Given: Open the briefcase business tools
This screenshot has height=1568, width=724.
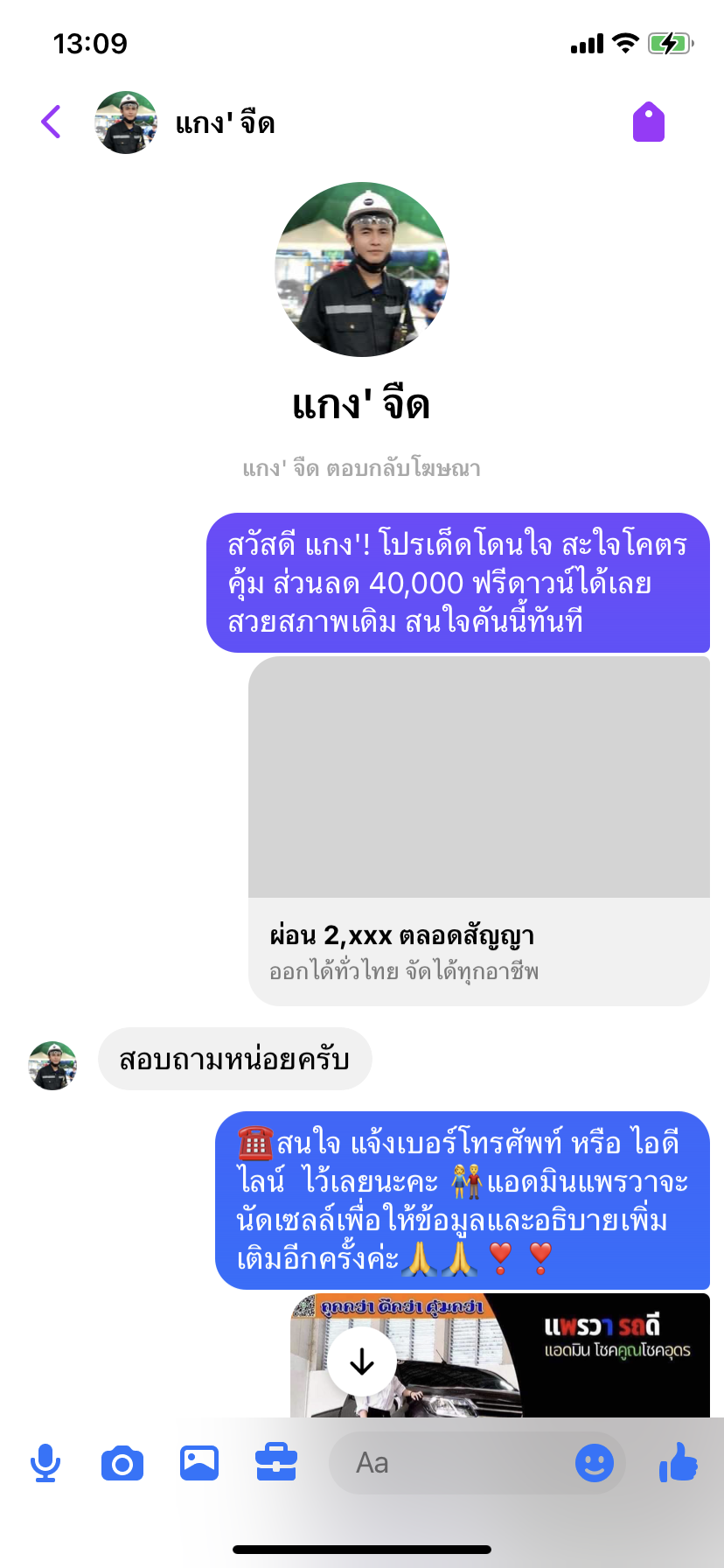Looking at the screenshot, I should (x=276, y=1463).
